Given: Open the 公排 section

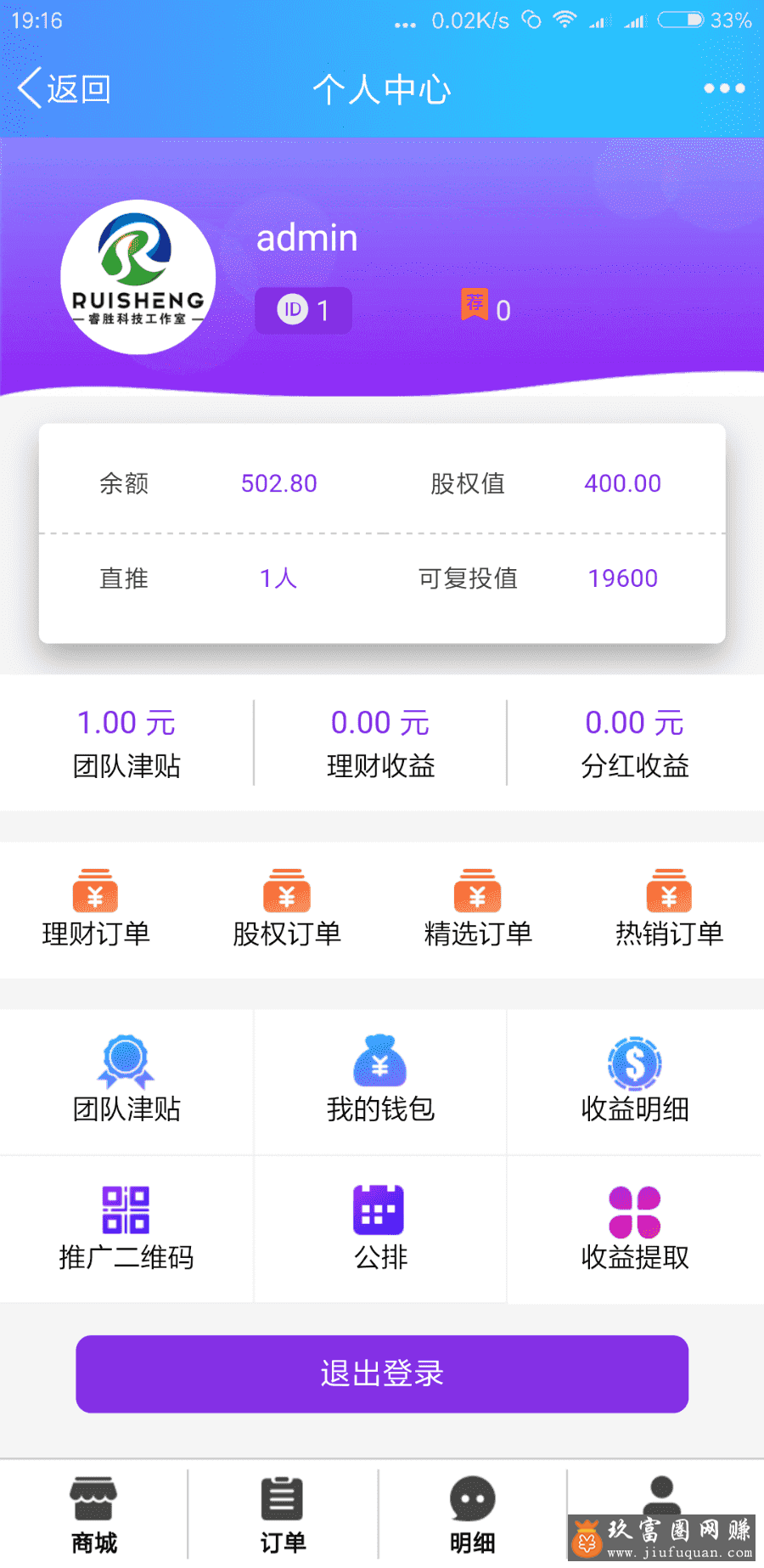Looking at the screenshot, I should pyautogui.click(x=380, y=1228).
